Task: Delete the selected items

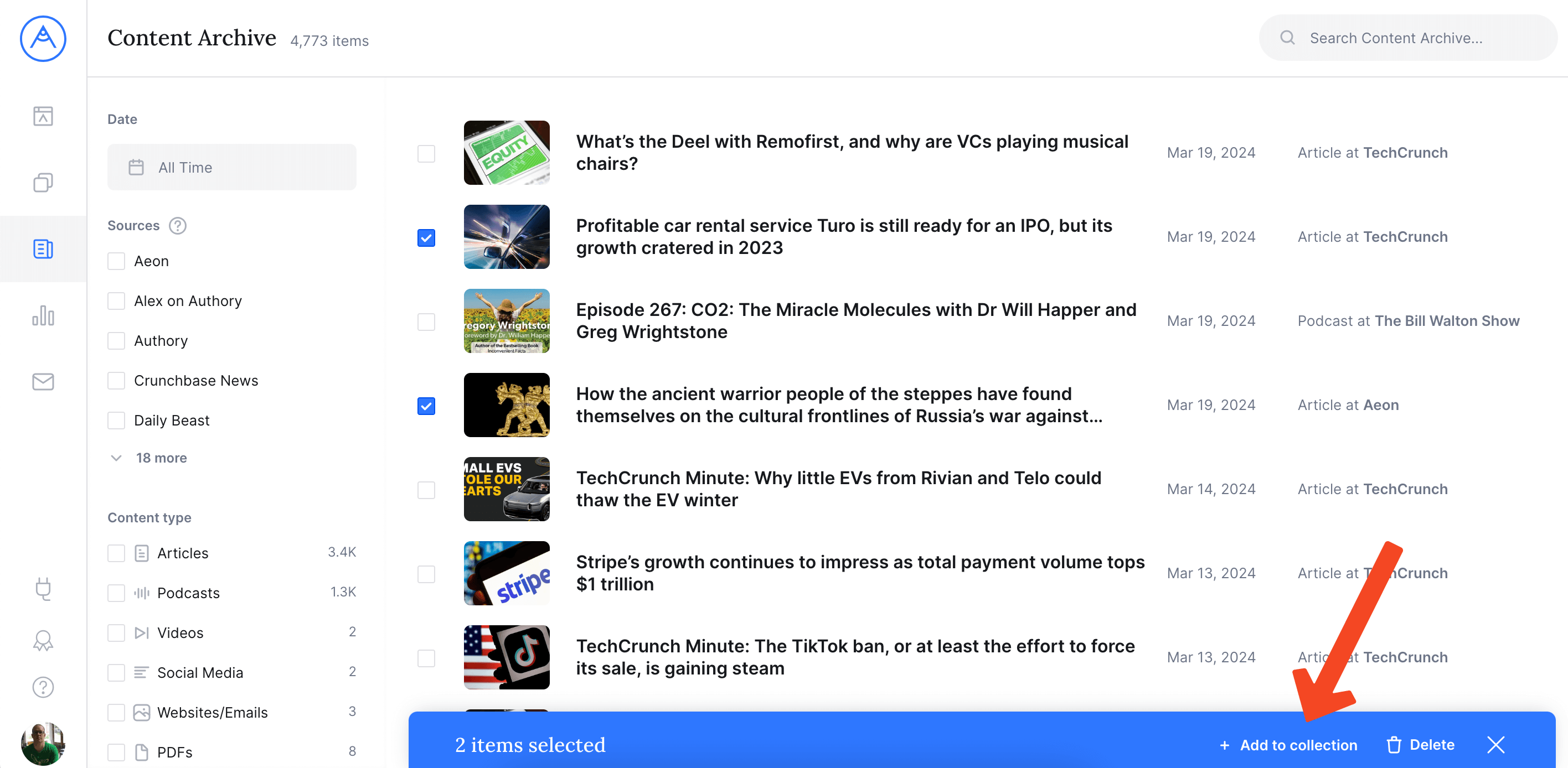Action: pos(1421,745)
